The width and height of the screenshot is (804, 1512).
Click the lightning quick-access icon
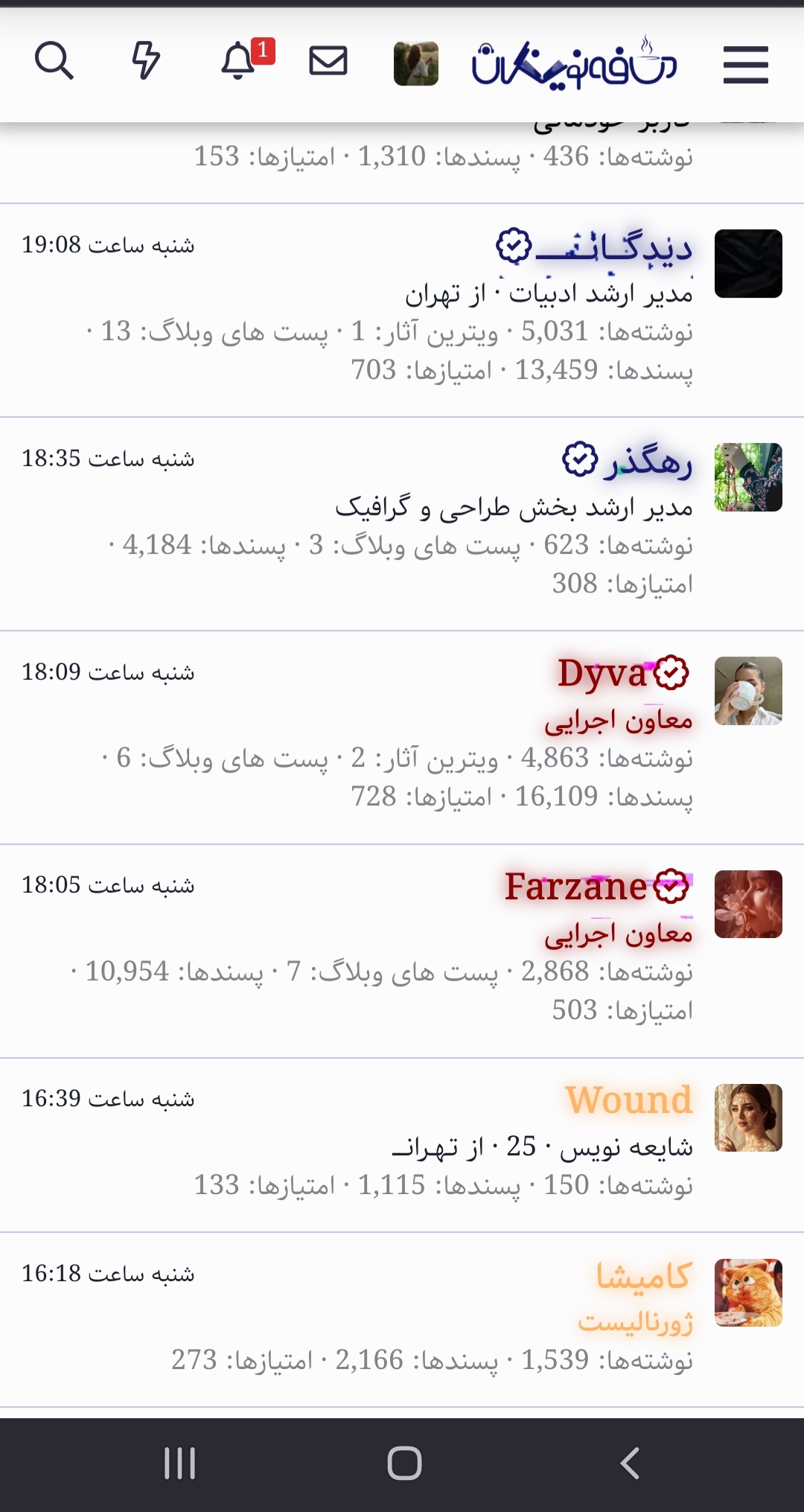pyautogui.click(x=147, y=60)
